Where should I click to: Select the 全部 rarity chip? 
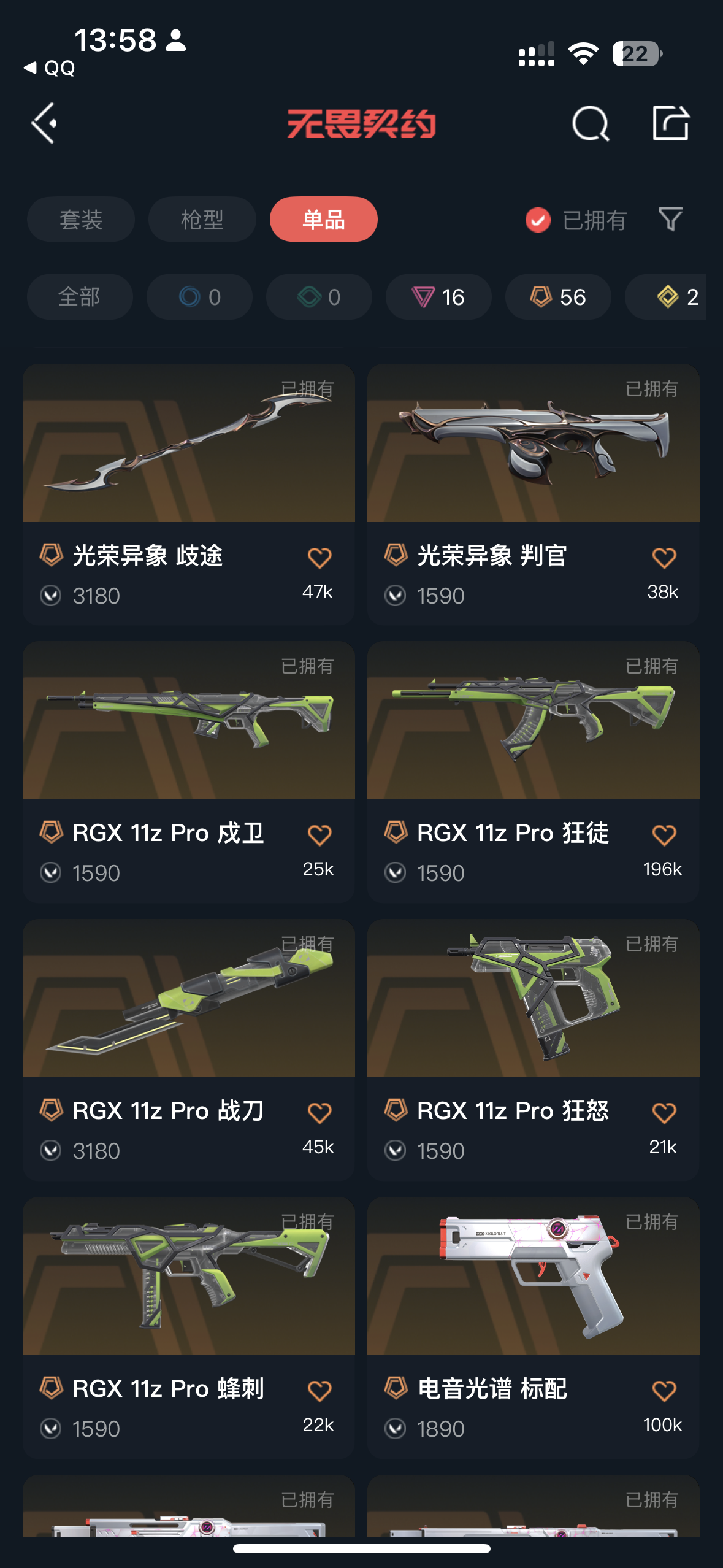pos(80,297)
